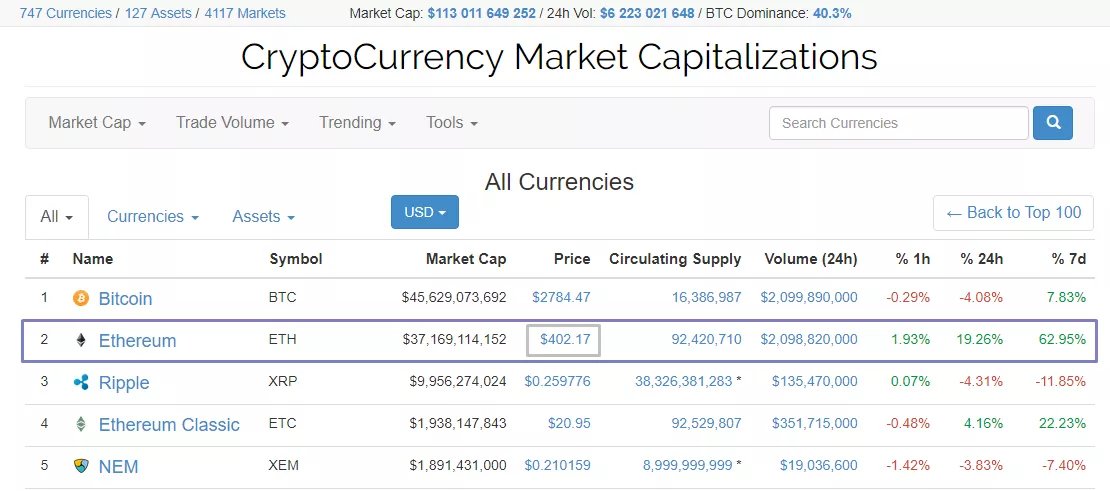Image resolution: width=1110 pixels, height=491 pixels.
Task: Tap the blue search magnifier button
Action: pos(1052,123)
